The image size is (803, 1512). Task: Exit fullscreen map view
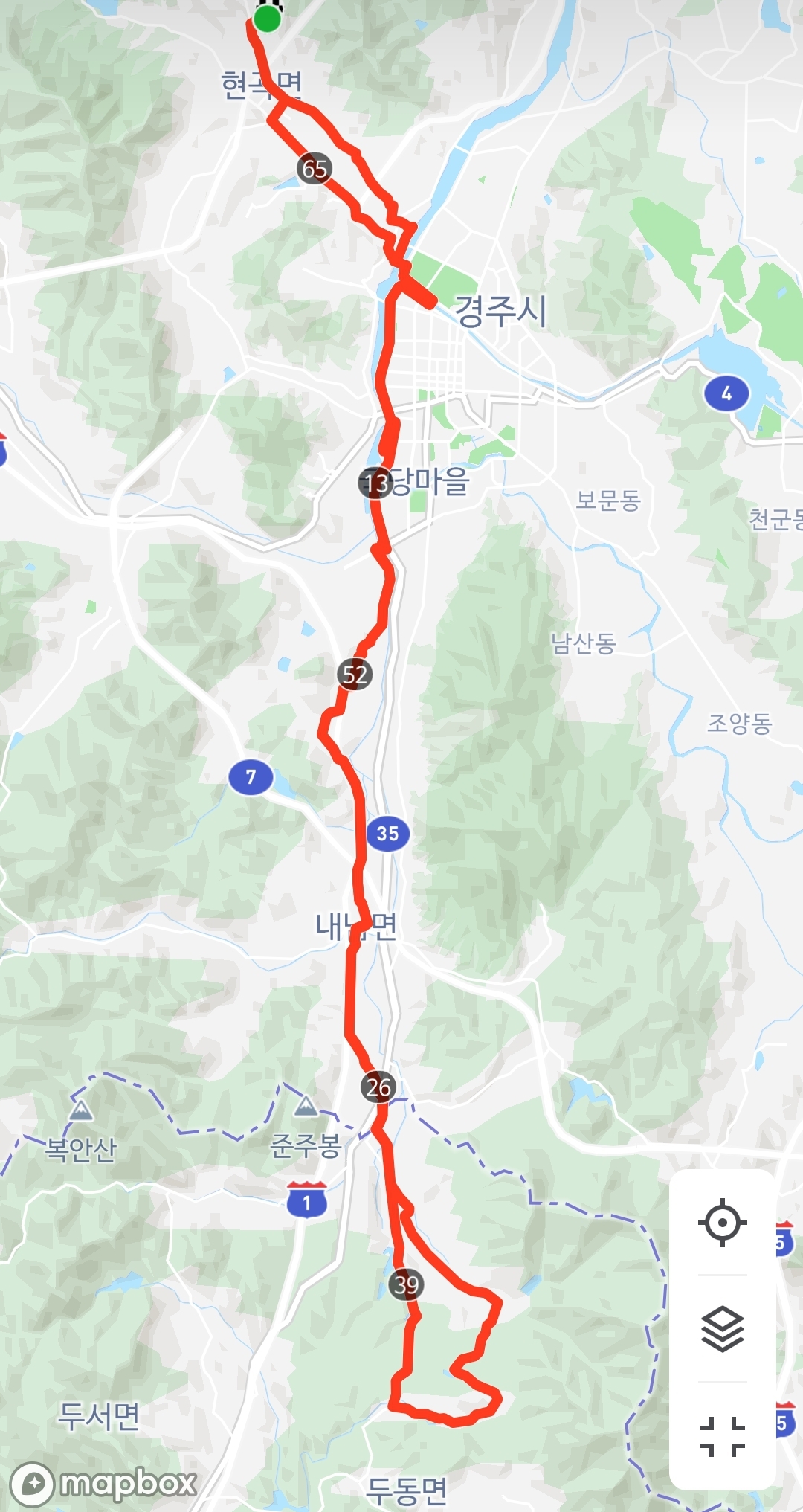722,1436
